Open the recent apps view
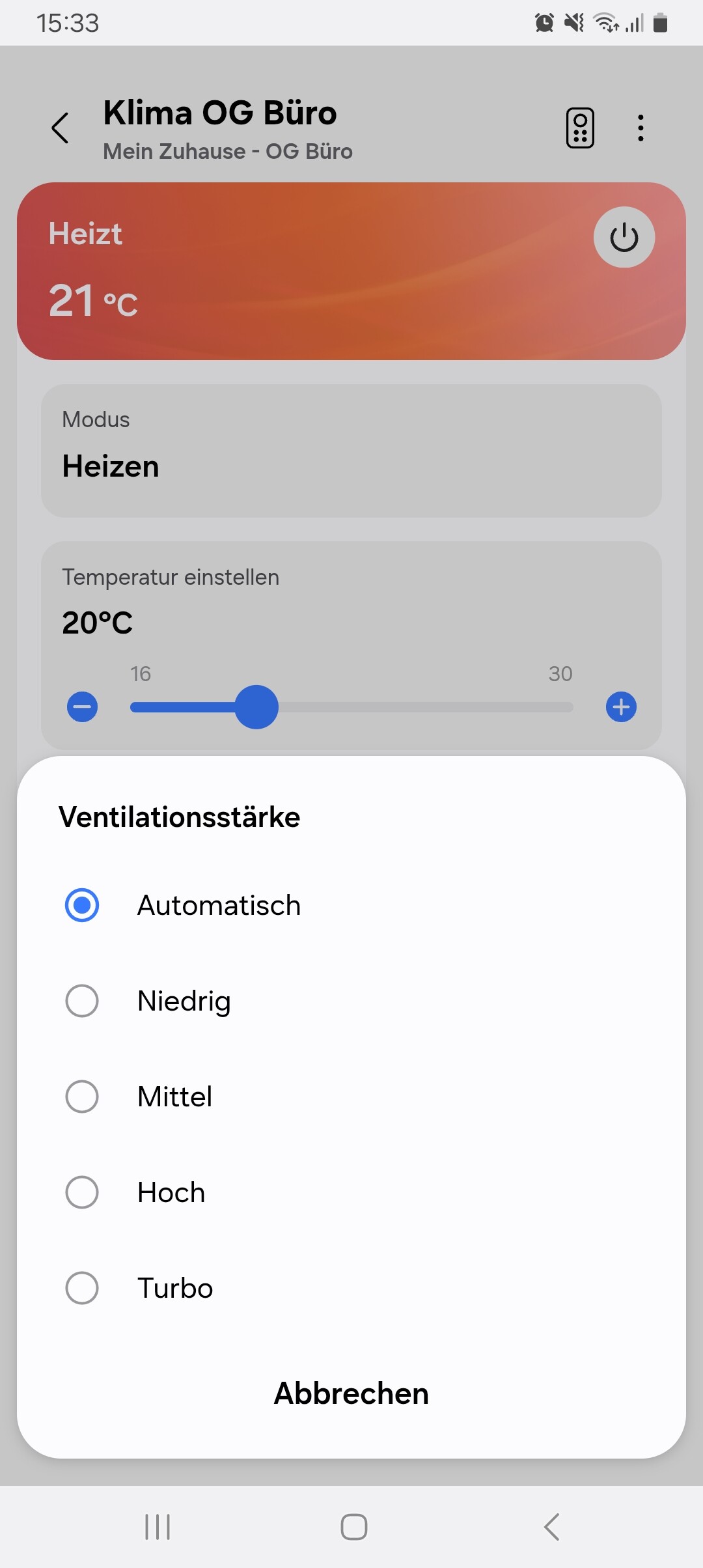Screen dimensions: 703x1568 (x=158, y=1526)
